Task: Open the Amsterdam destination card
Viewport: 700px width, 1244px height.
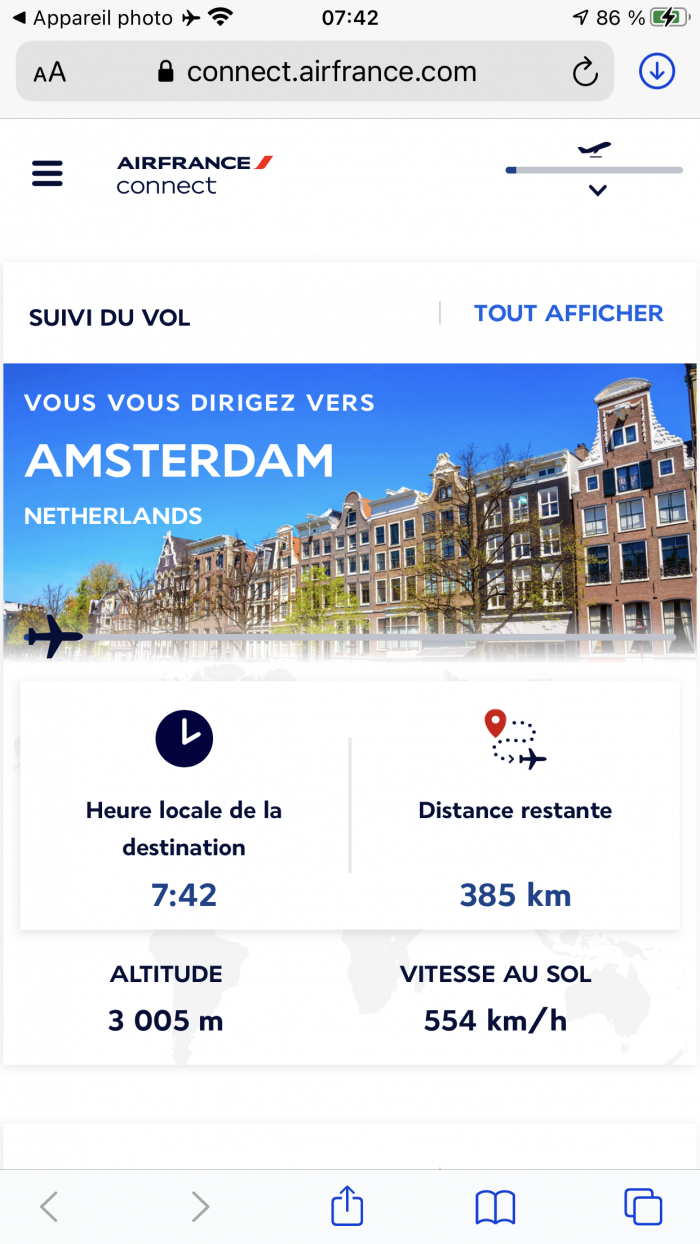Action: (350, 510)
